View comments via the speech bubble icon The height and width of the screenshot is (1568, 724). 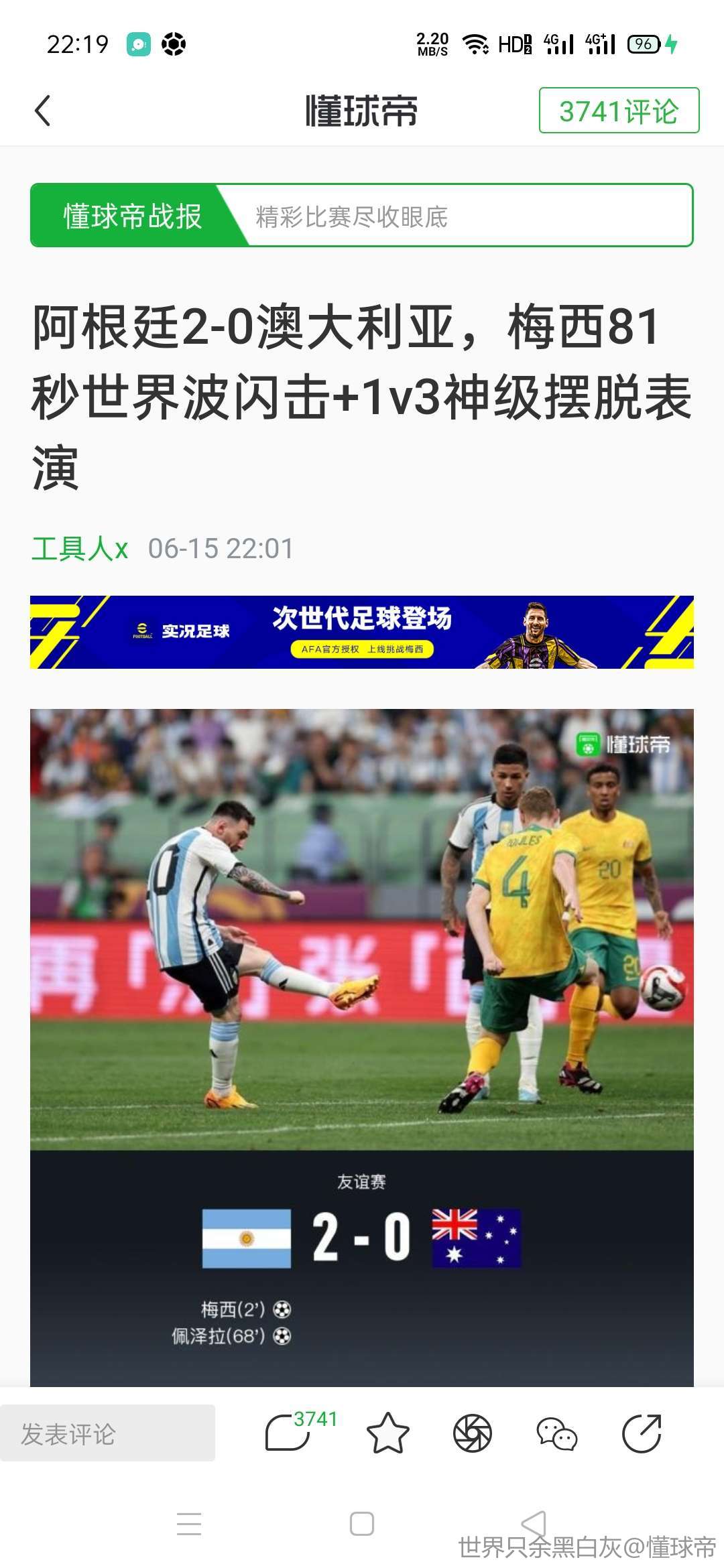(x=288, y=1433)
